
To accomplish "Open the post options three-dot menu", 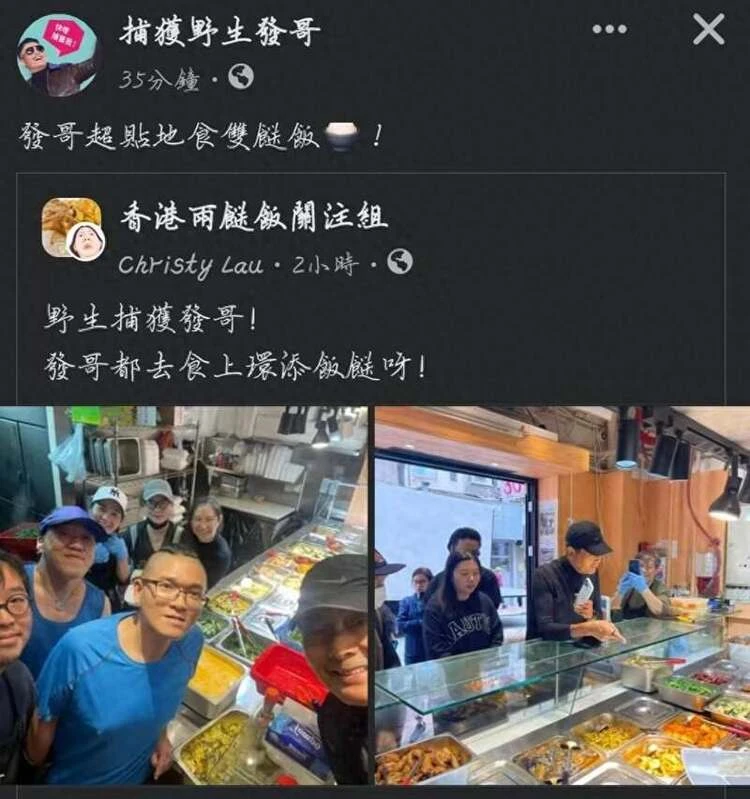I will coord(609,29).
